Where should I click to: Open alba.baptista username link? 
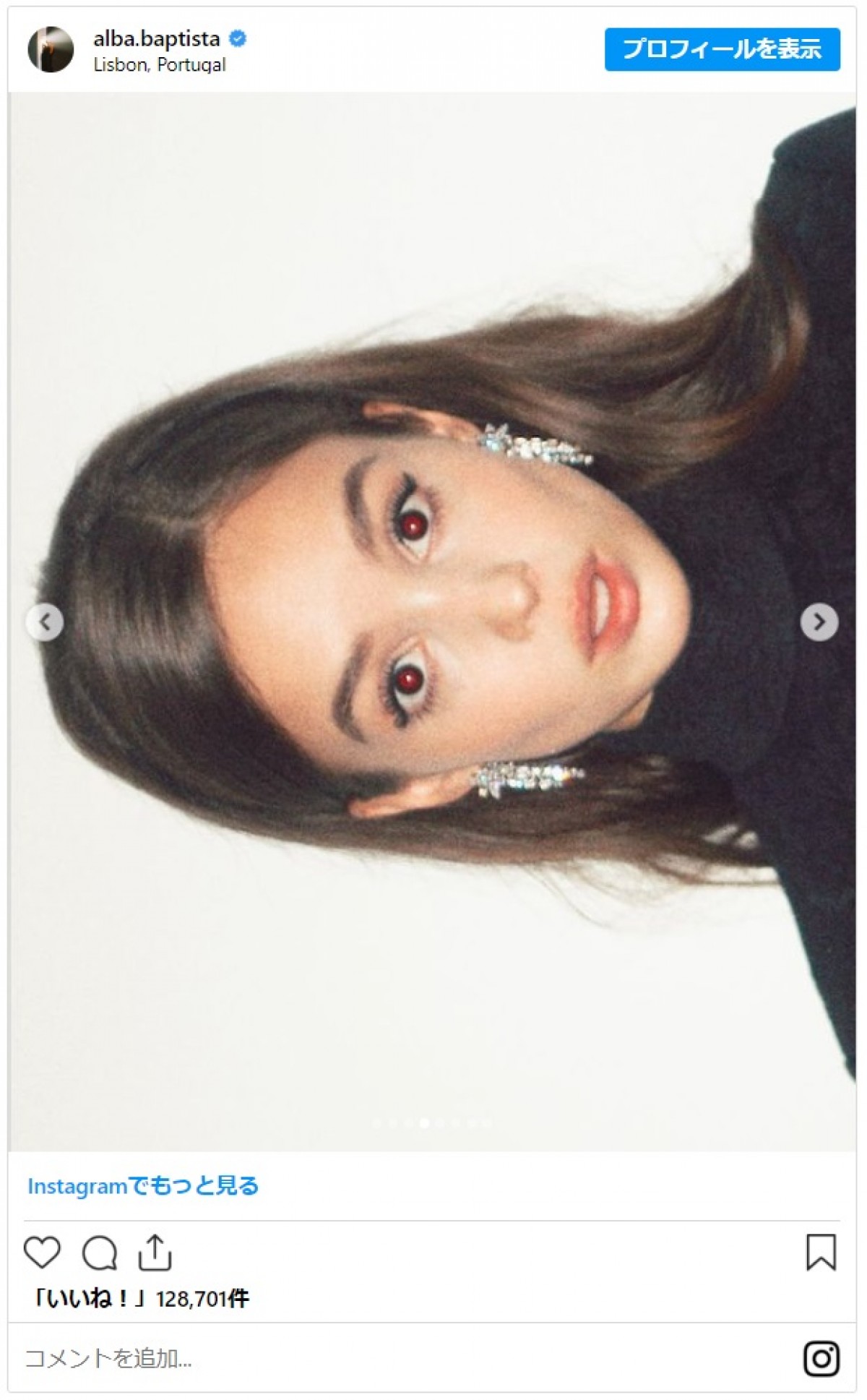(x=156, y=39)
